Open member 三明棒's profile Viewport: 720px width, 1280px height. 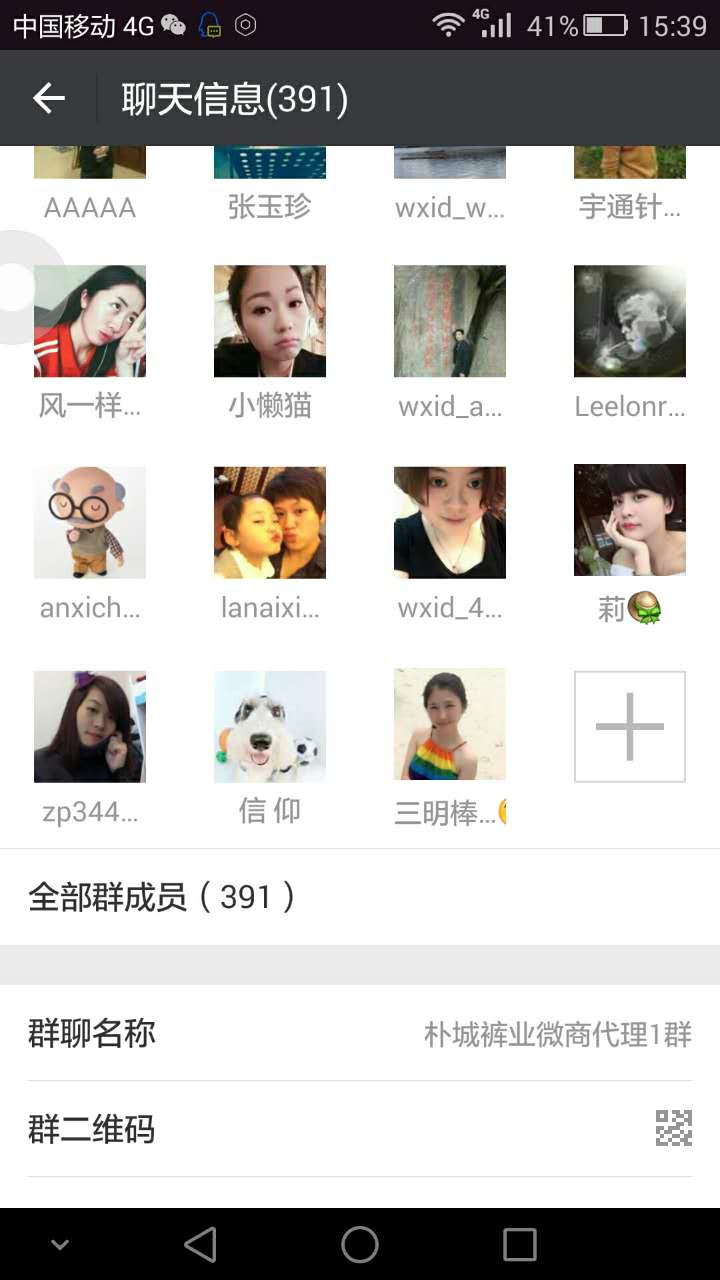tap(450, 726)
